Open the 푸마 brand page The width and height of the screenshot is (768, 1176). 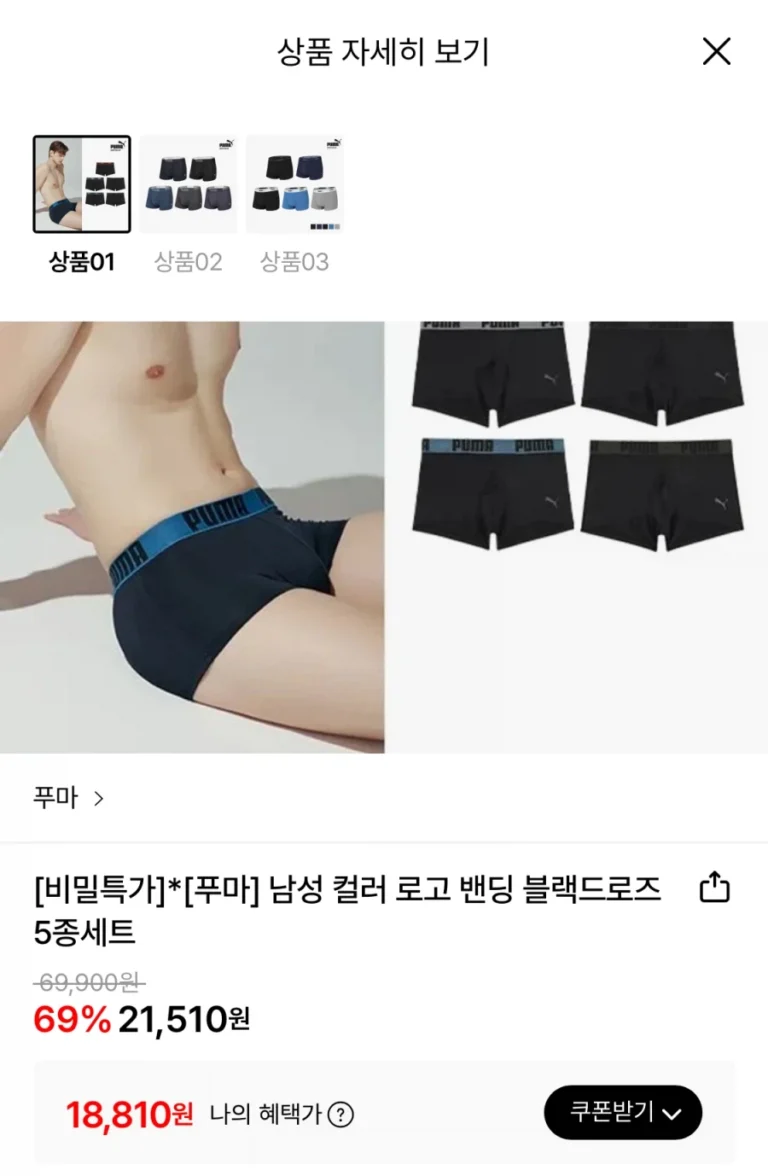(68, 798)
